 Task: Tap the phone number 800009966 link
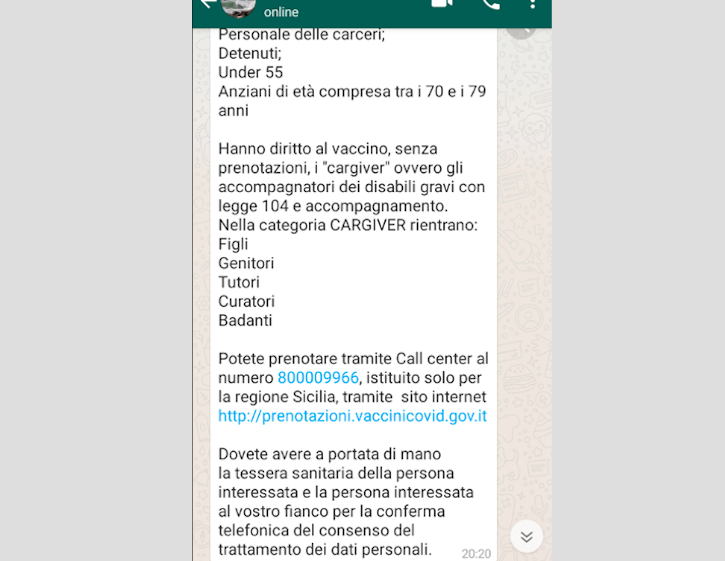pos(318,378)
